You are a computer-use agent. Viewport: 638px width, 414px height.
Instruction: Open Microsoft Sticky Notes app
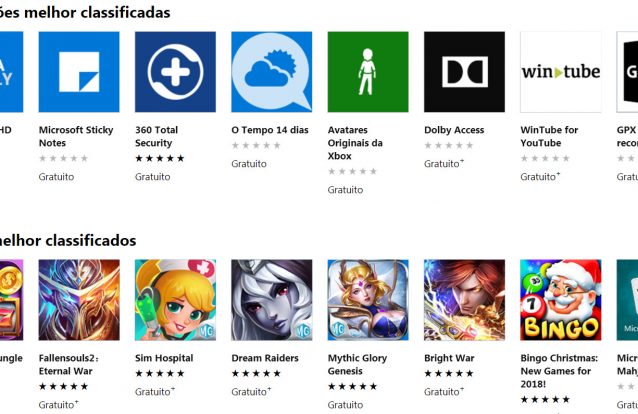pyautogui.click(x=78, y=72)
